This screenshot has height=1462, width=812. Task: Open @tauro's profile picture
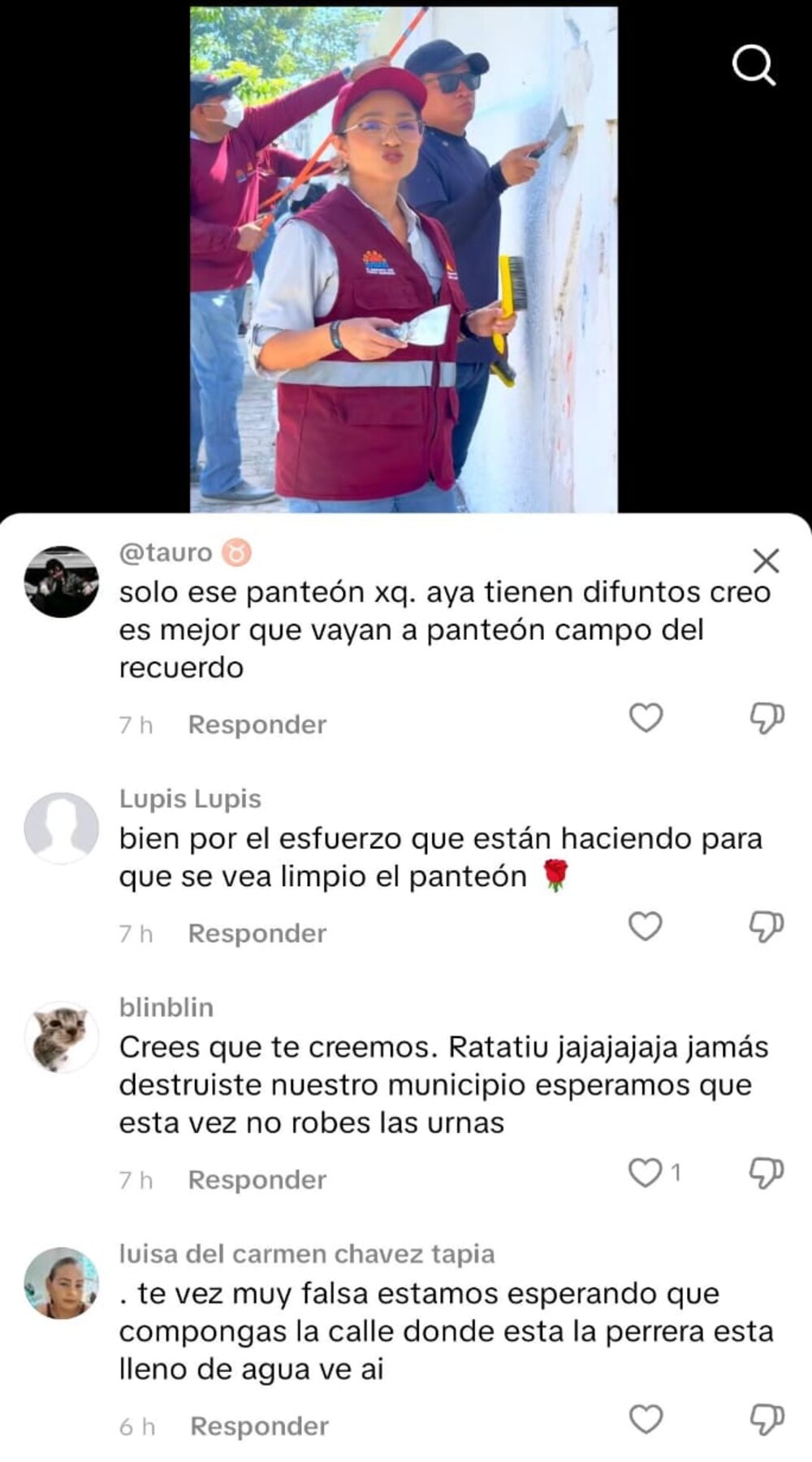coord(62,582)
